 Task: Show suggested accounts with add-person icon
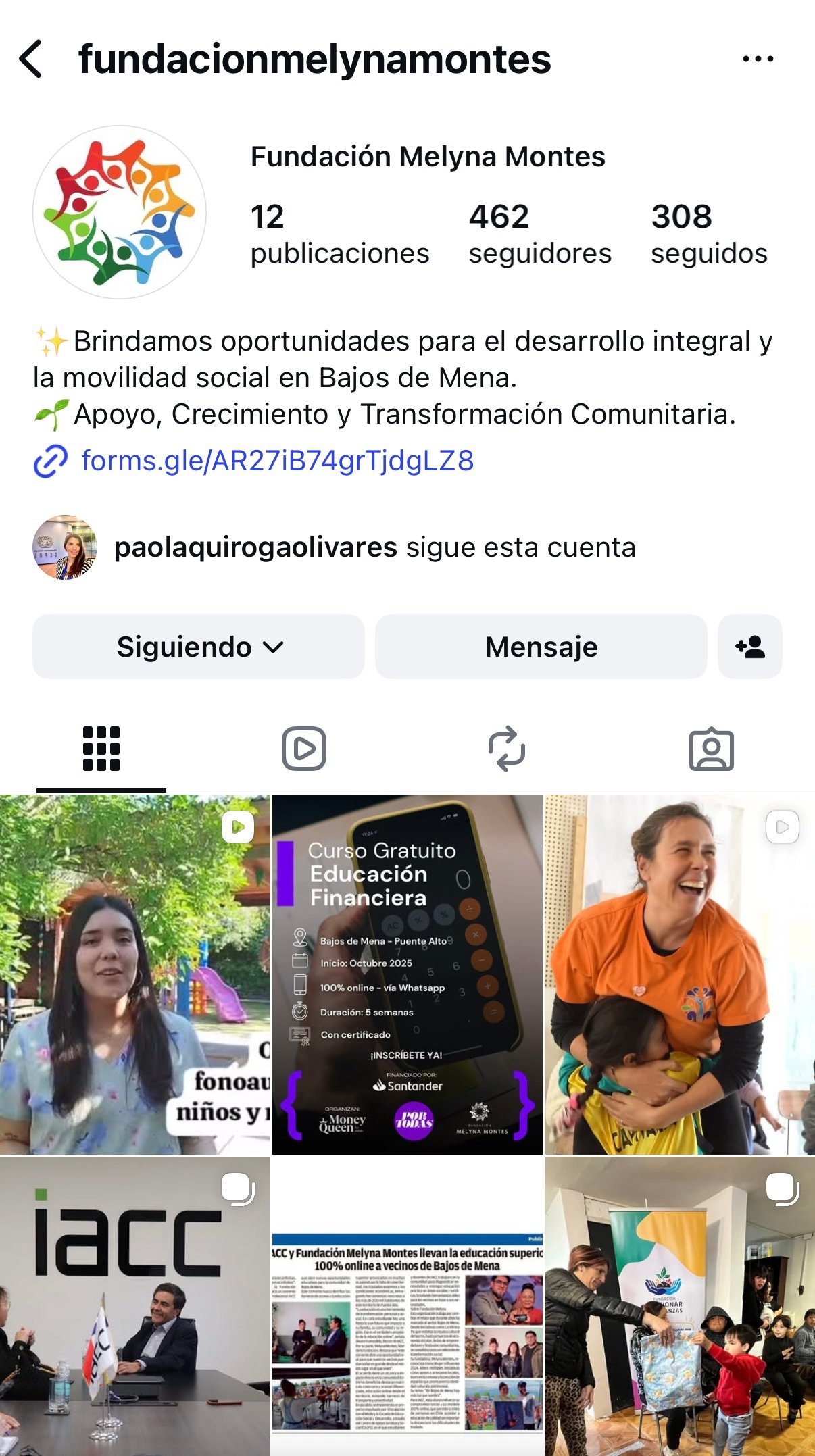tap(749, 647)
